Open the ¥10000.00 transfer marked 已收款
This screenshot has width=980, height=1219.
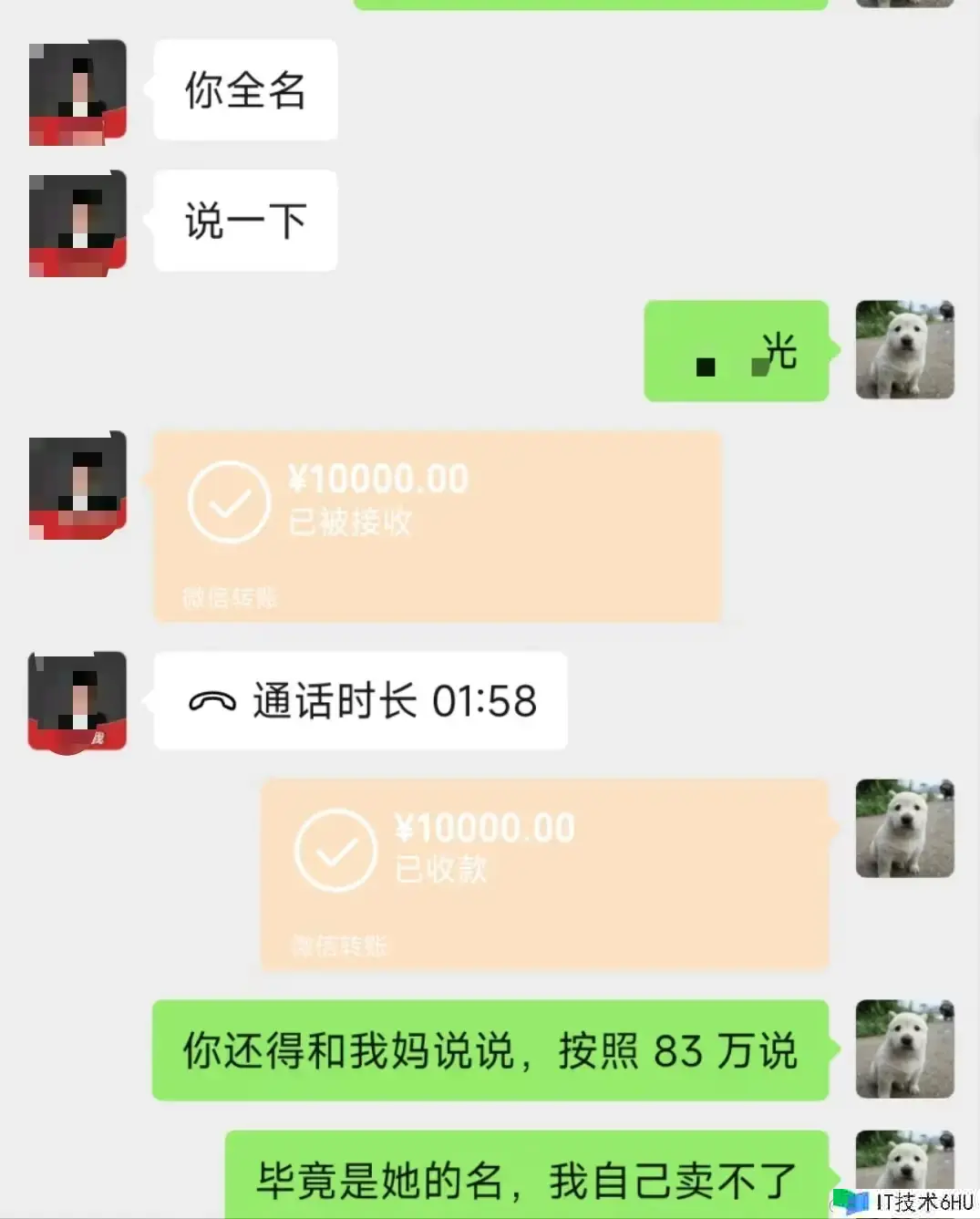coord(544,873)
